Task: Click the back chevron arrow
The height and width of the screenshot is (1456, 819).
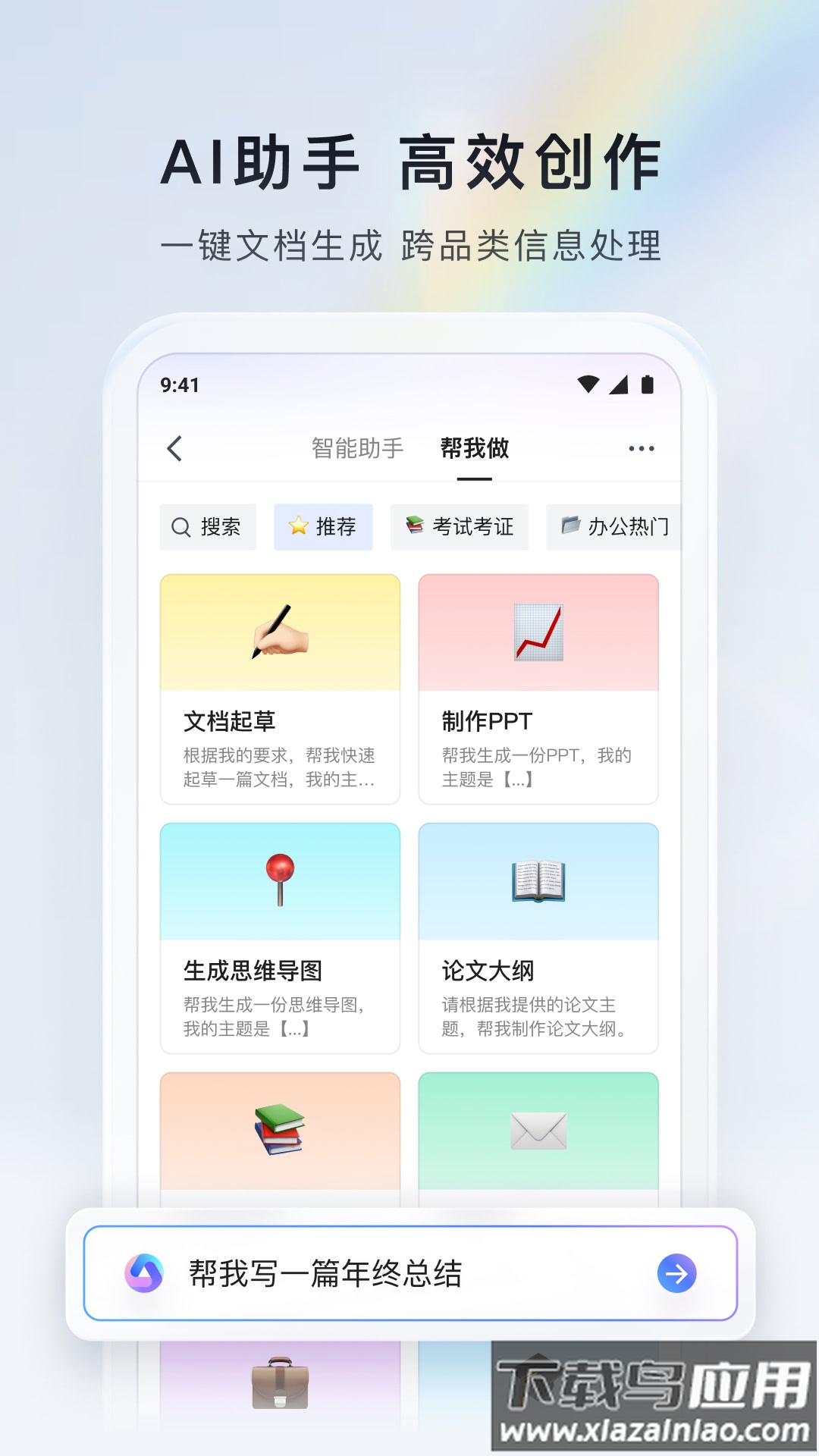Action: 175,449
